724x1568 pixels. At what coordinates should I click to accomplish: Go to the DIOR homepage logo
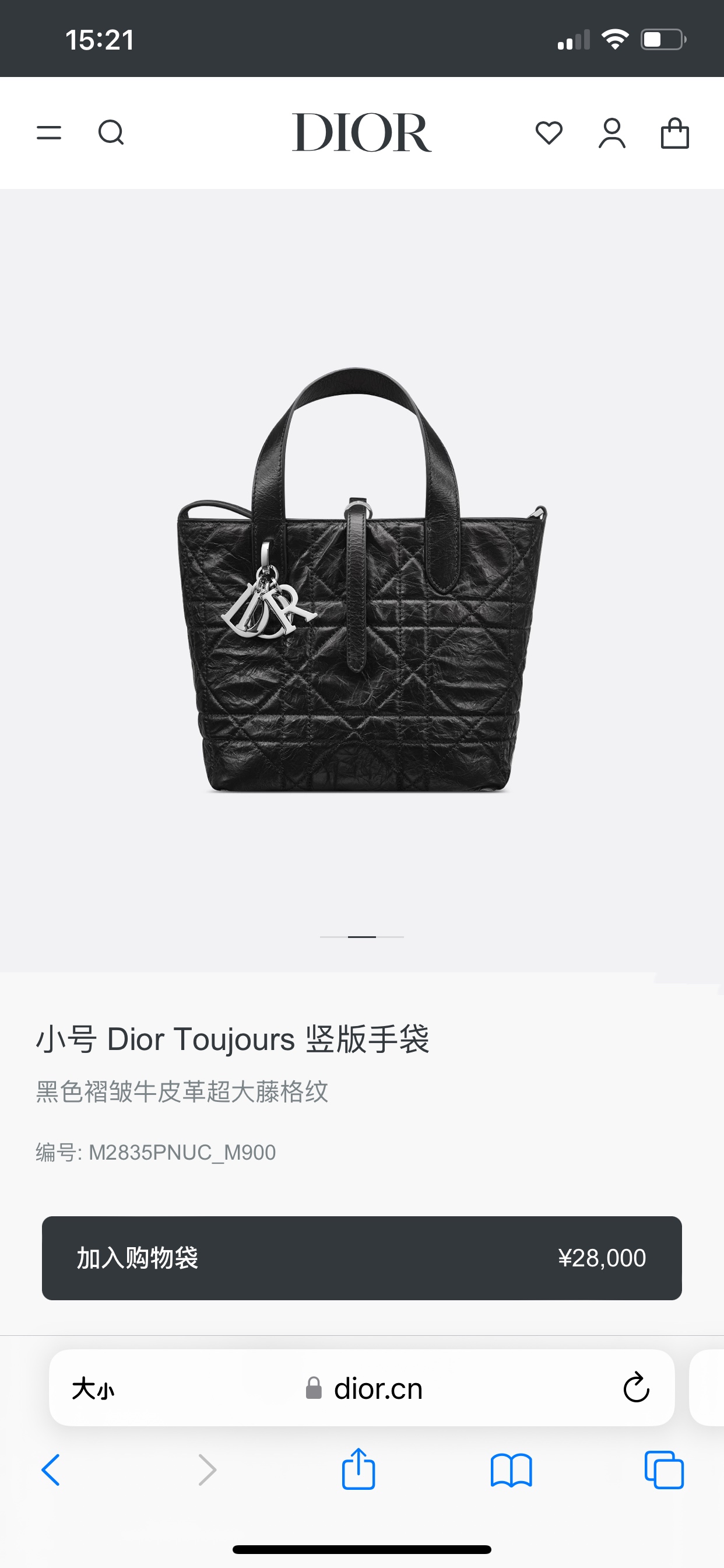pyautogui.click(x=361, y=132)
